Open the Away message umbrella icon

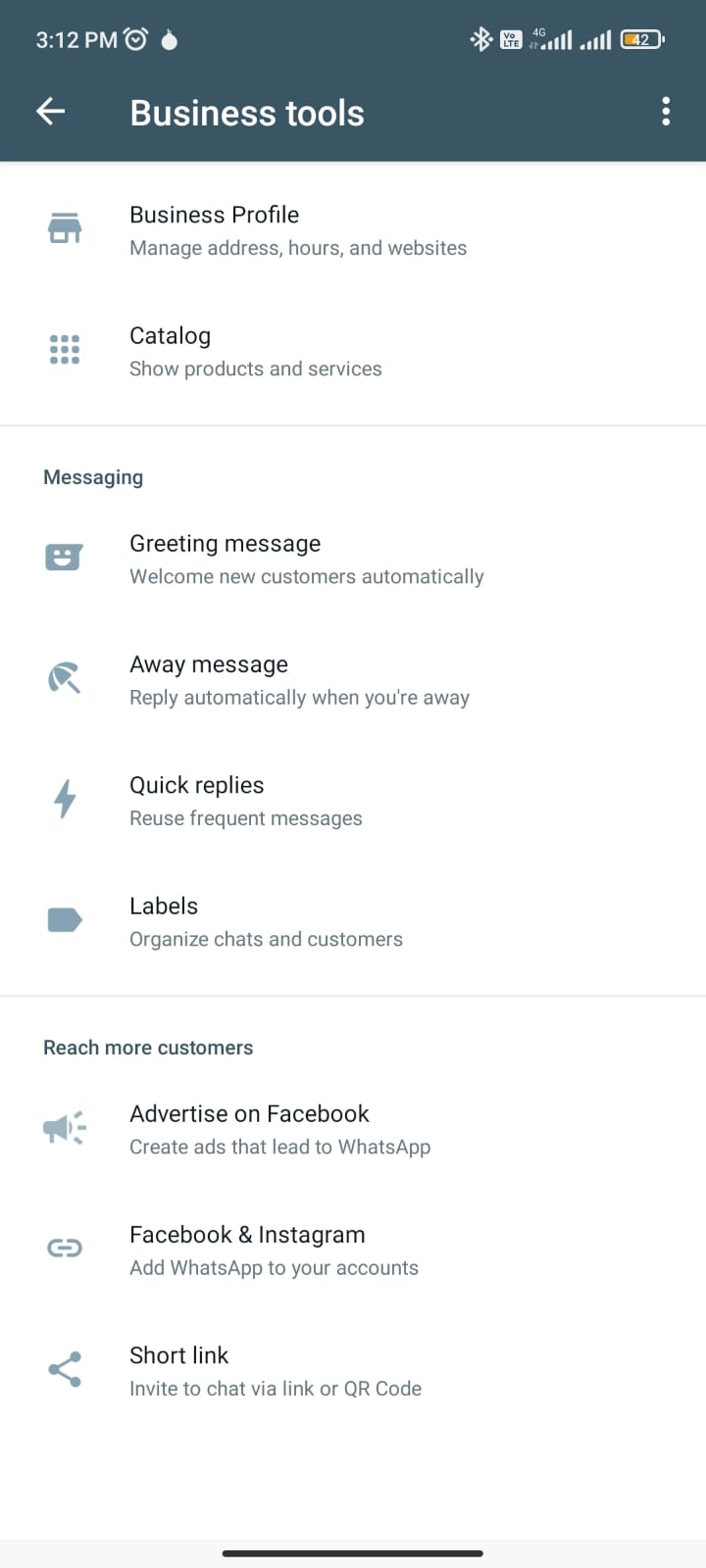pos(64,677)
